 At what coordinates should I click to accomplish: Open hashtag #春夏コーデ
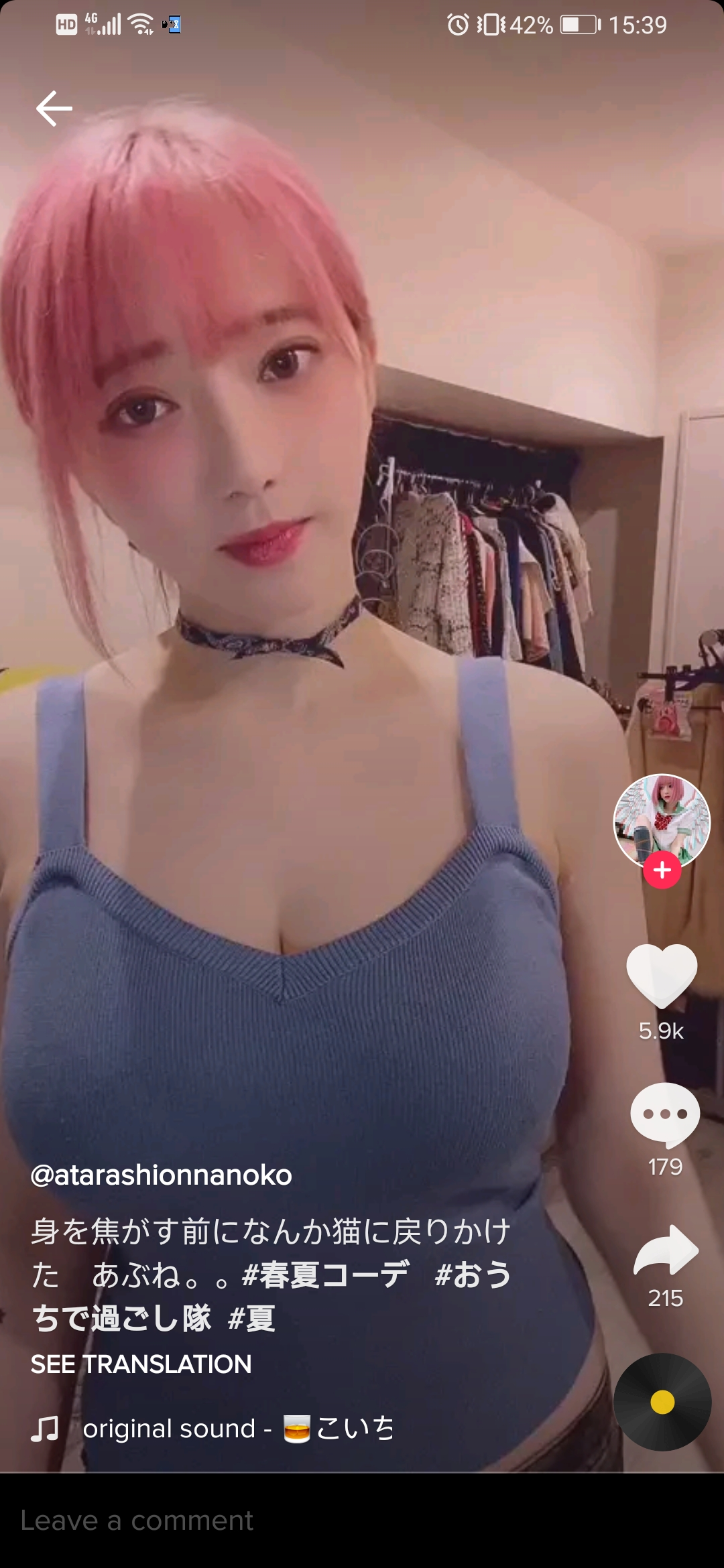[x=326, y=1275]
